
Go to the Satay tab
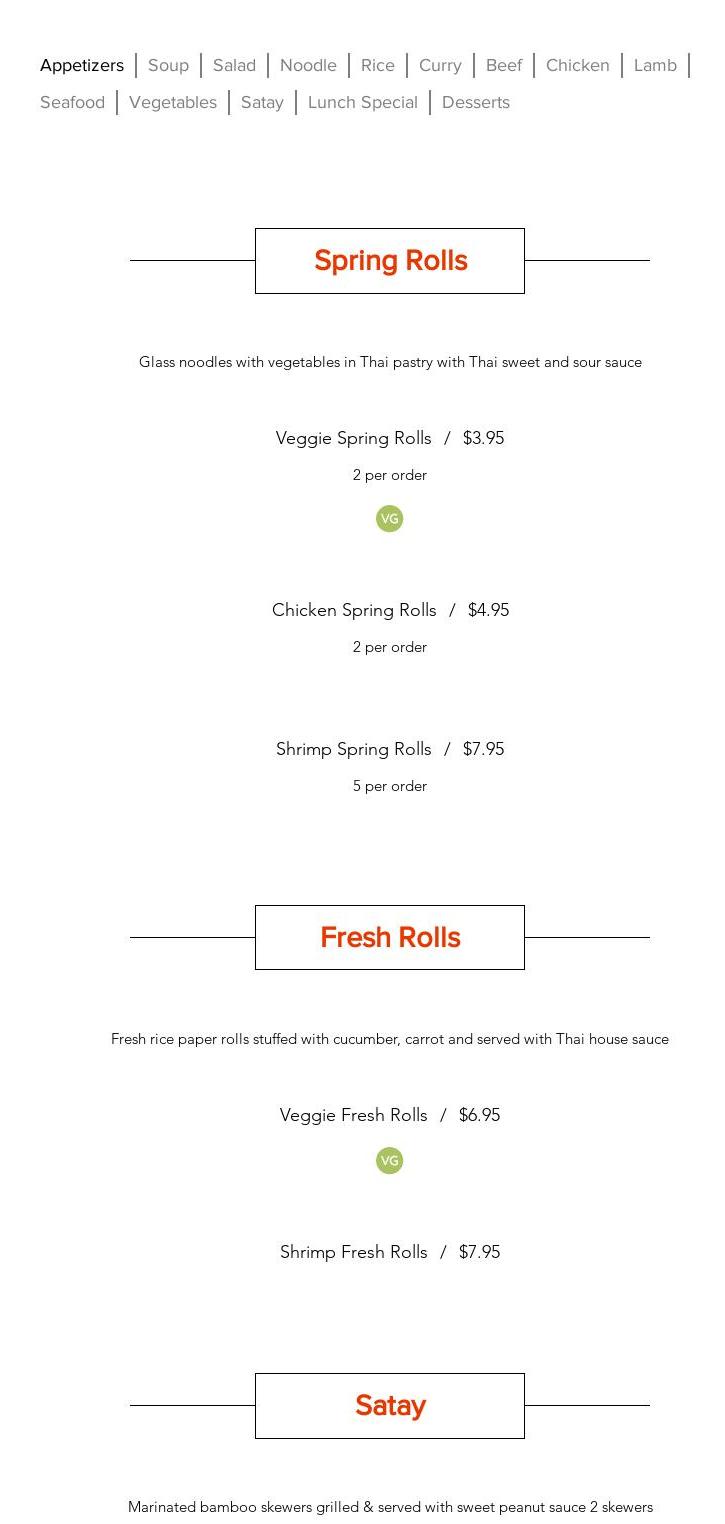(x=262, y=102)
